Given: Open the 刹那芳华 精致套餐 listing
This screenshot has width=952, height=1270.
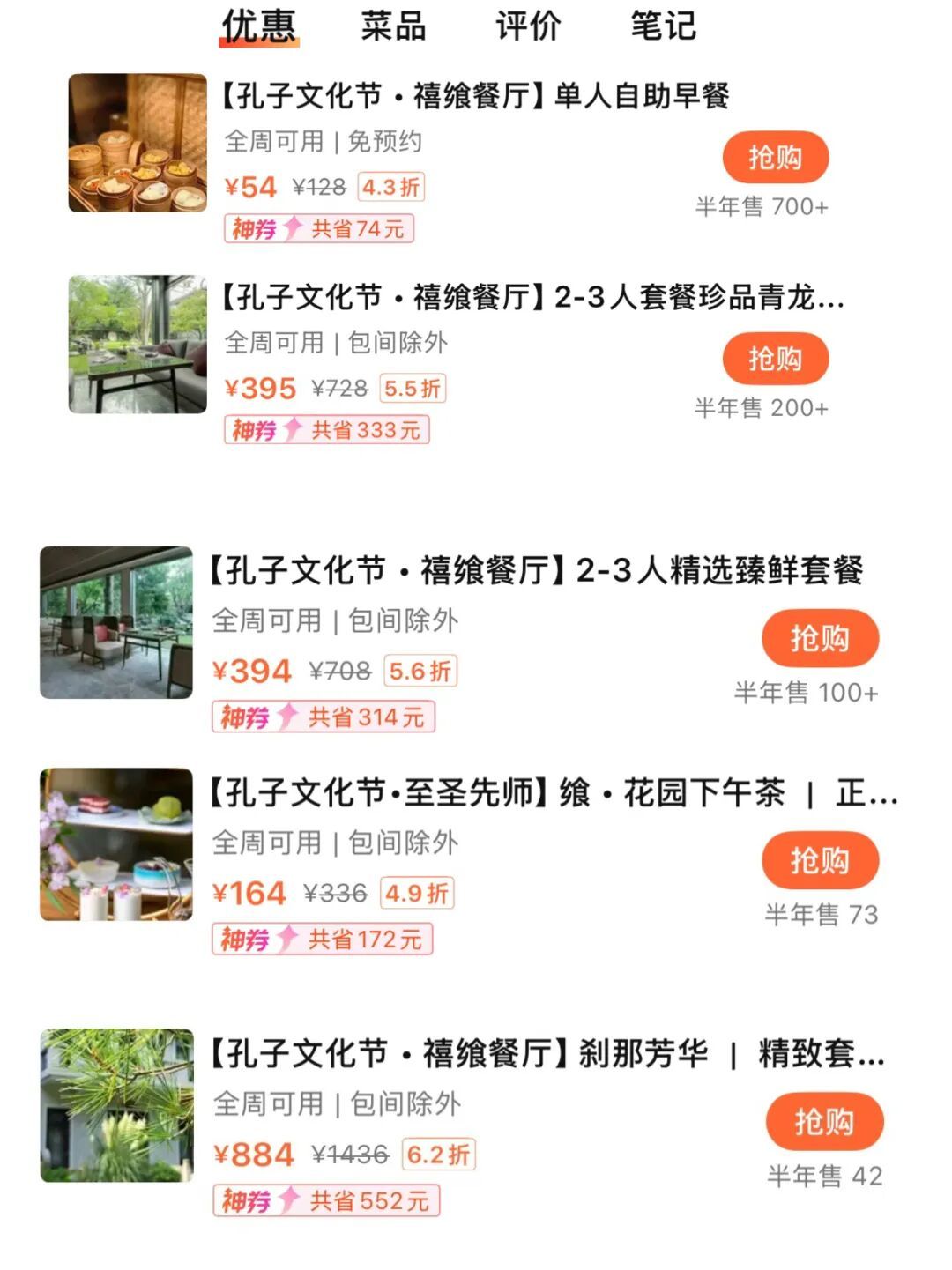Looking at the screenshot, I should coord(547,1053).
